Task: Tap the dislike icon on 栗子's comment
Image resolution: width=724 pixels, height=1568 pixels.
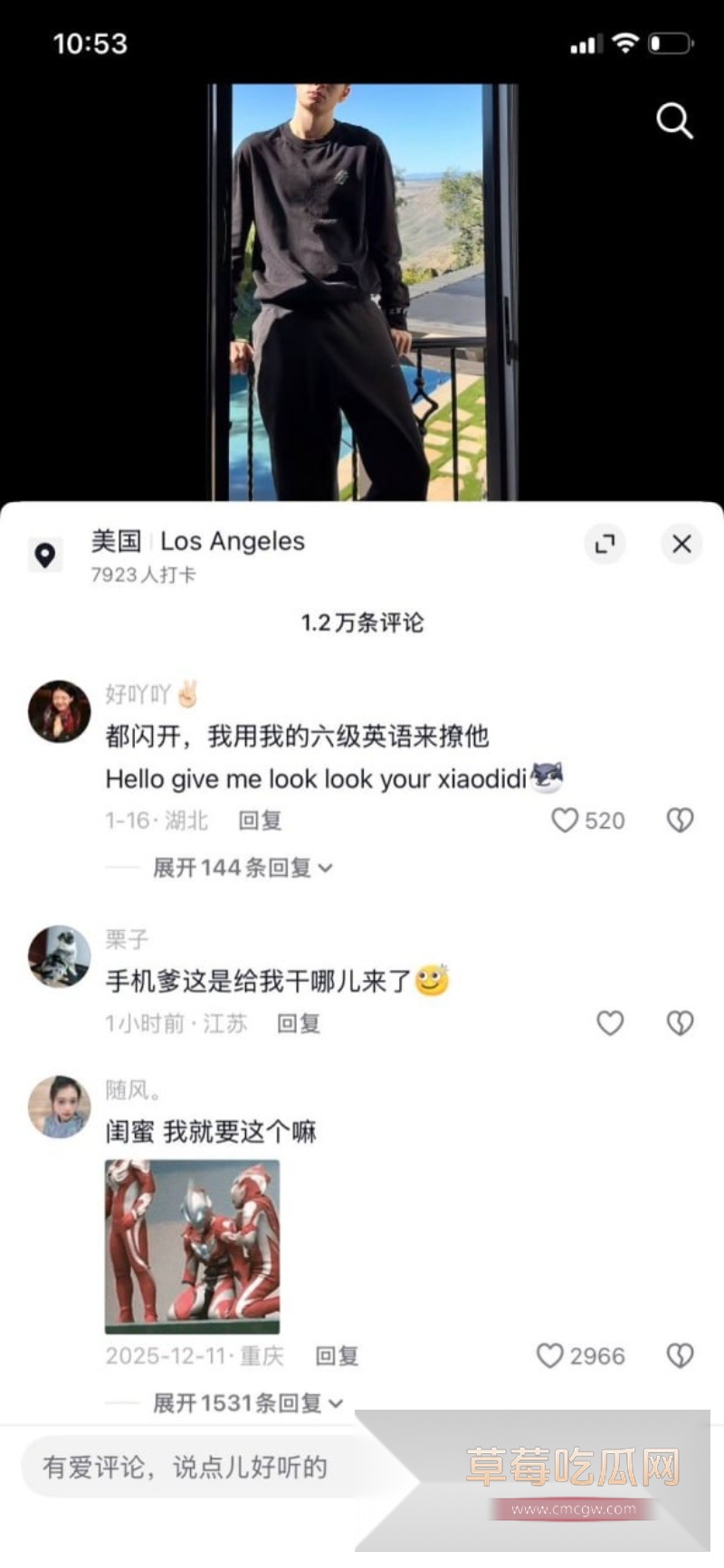Action: [678, 1022]
